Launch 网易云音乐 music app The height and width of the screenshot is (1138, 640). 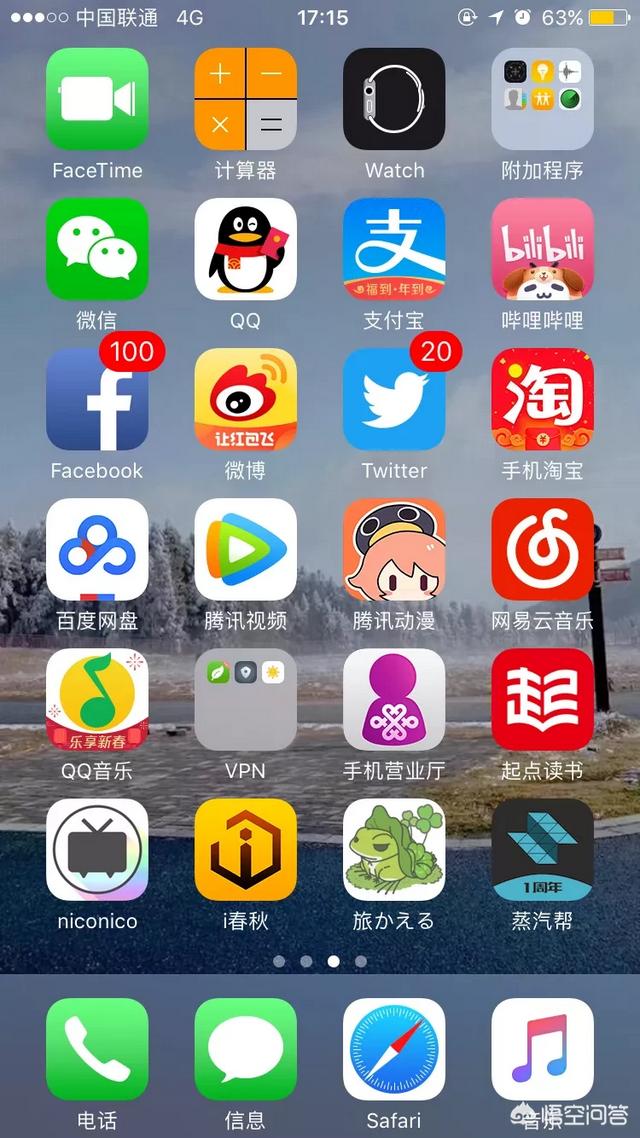click(x=542, y=549)
